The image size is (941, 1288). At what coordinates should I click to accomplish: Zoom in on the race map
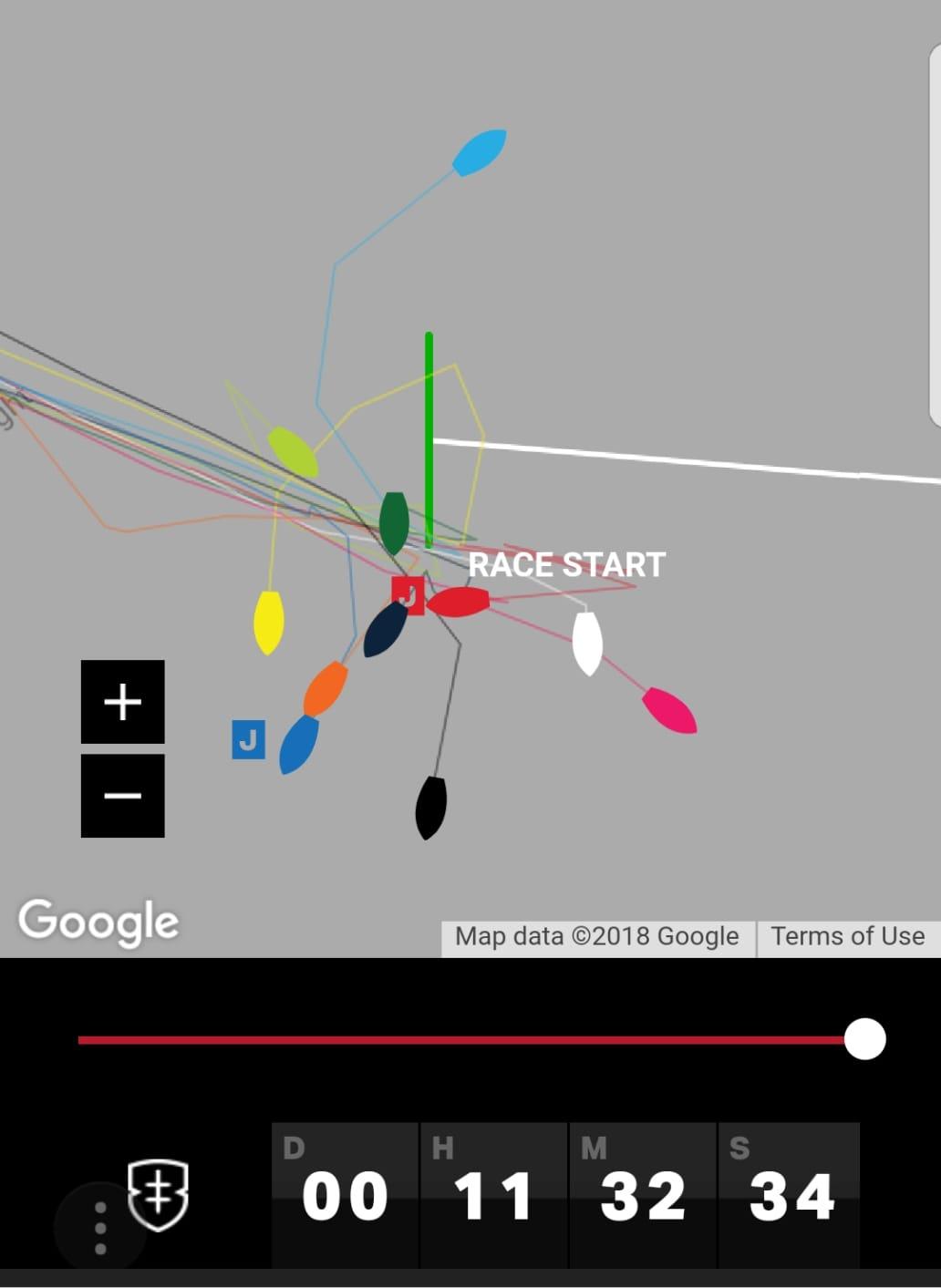(x=122, y=702)
